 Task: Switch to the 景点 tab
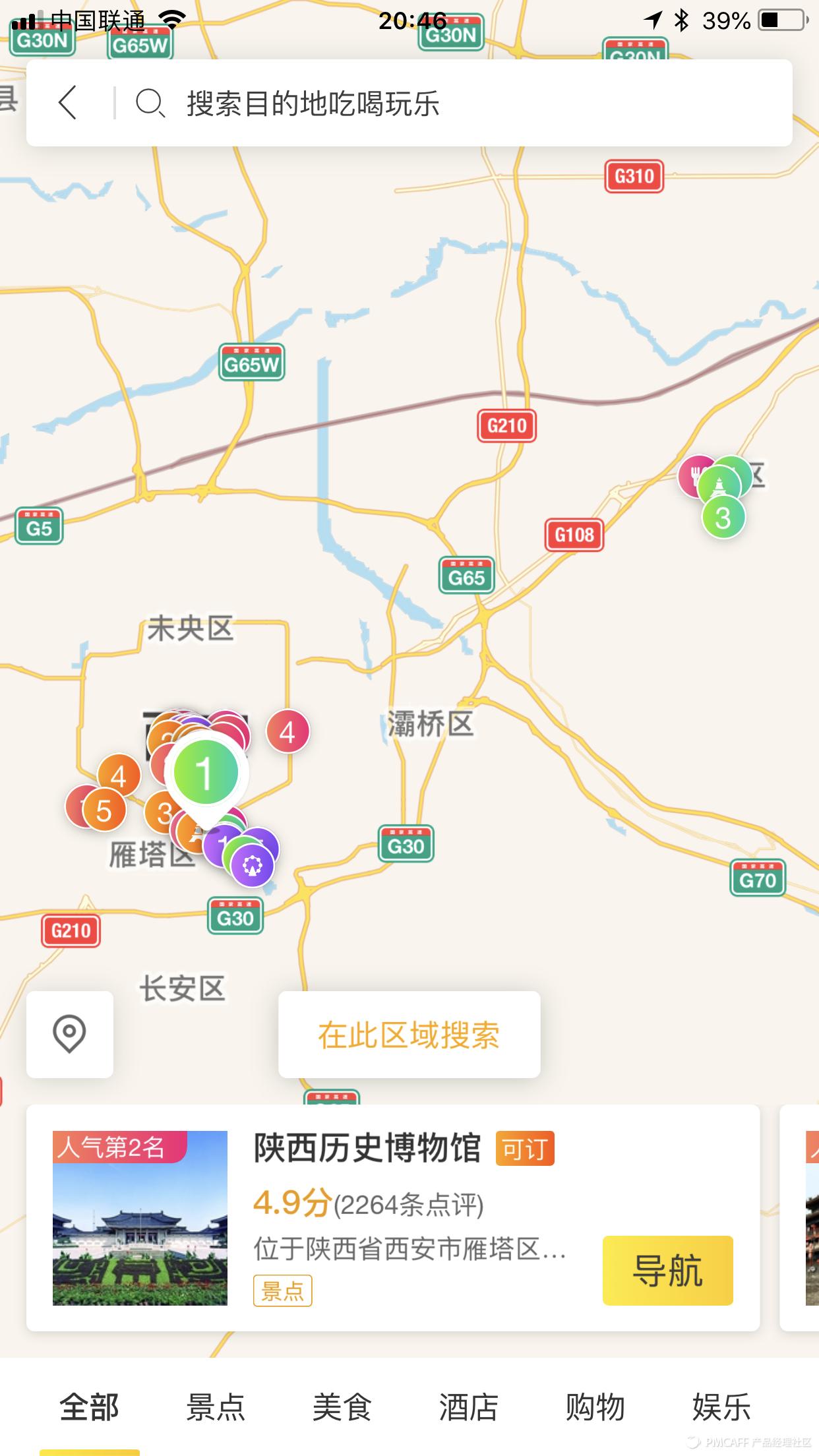point(218,1406)
